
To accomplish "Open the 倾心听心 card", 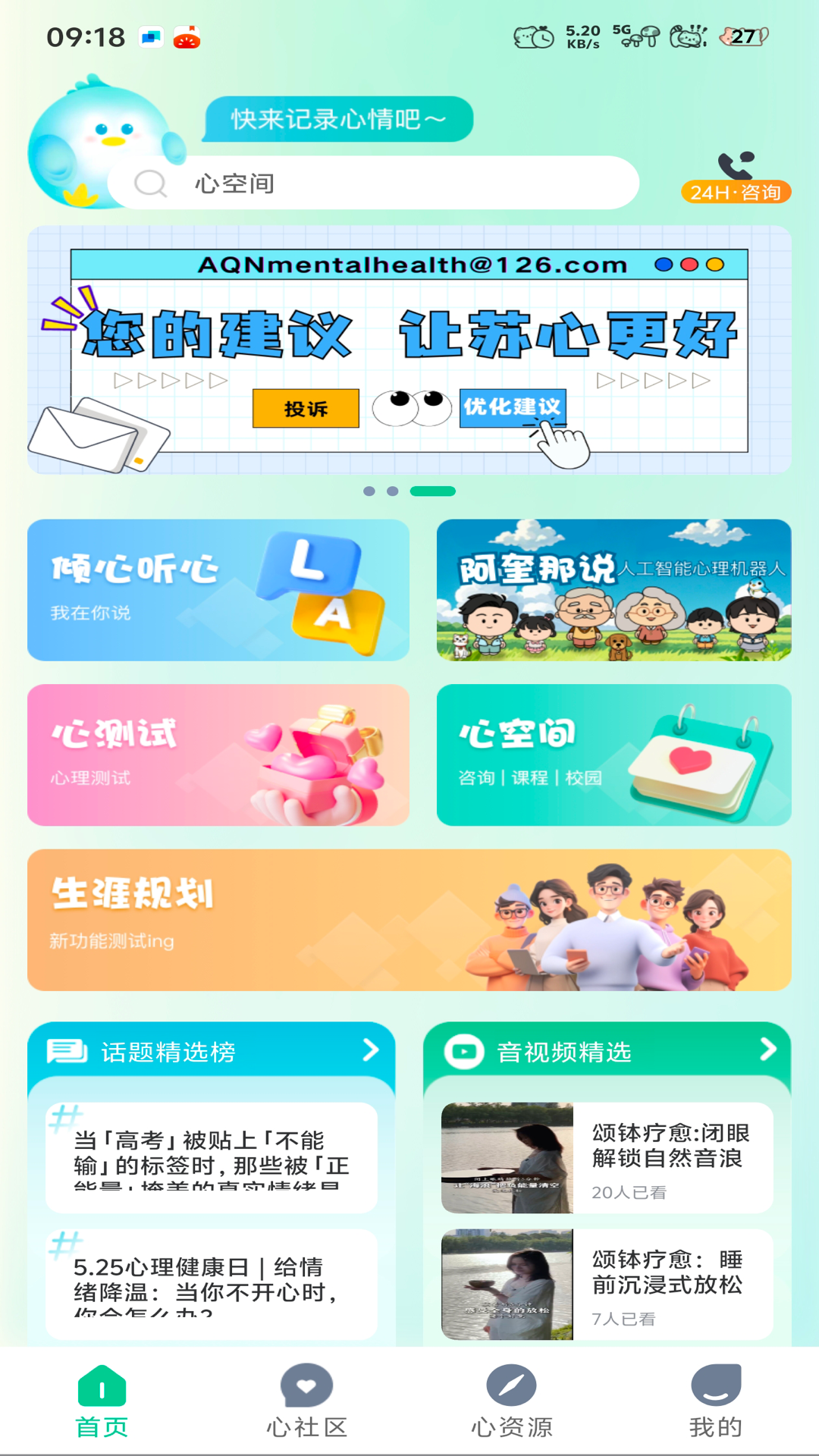I will click(218, 590).
